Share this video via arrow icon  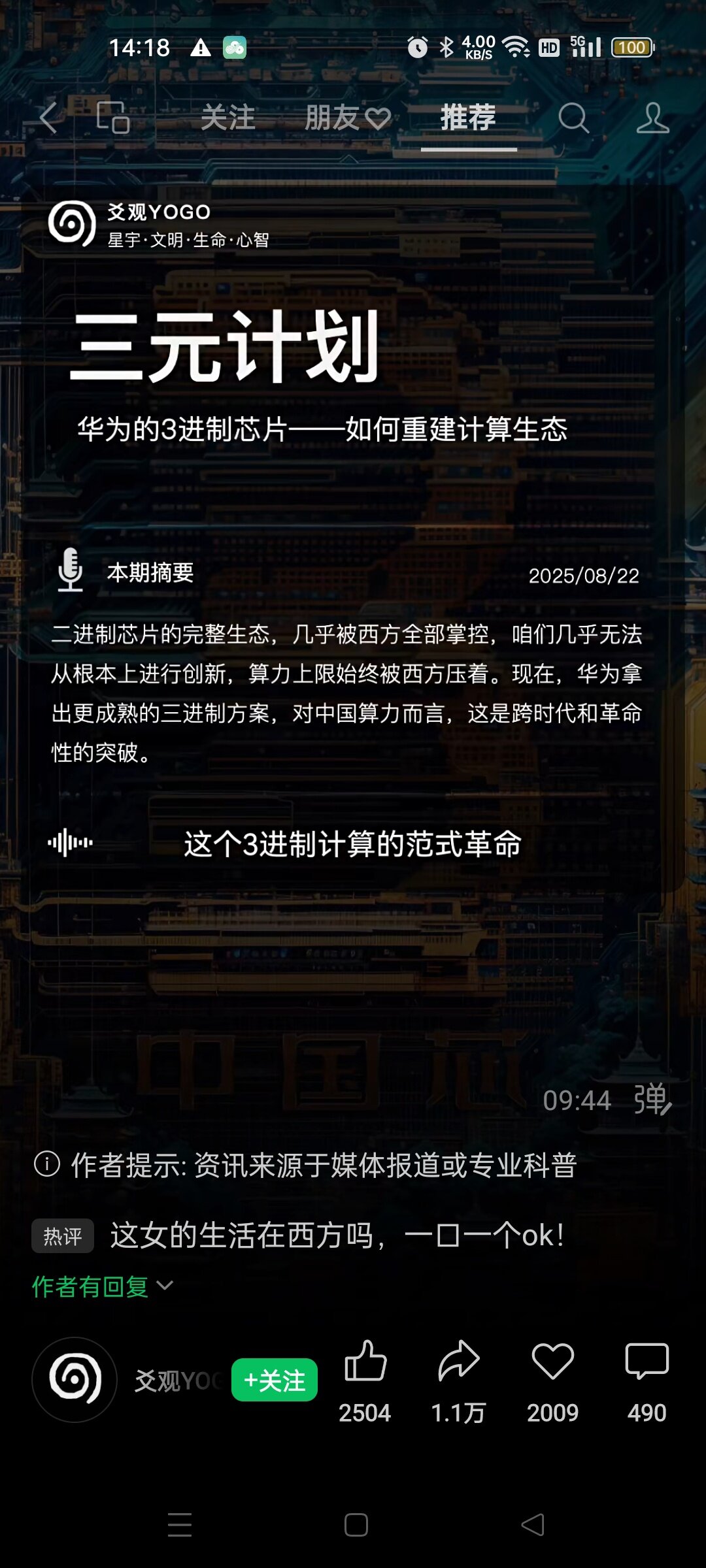(x=458, y=1362)
